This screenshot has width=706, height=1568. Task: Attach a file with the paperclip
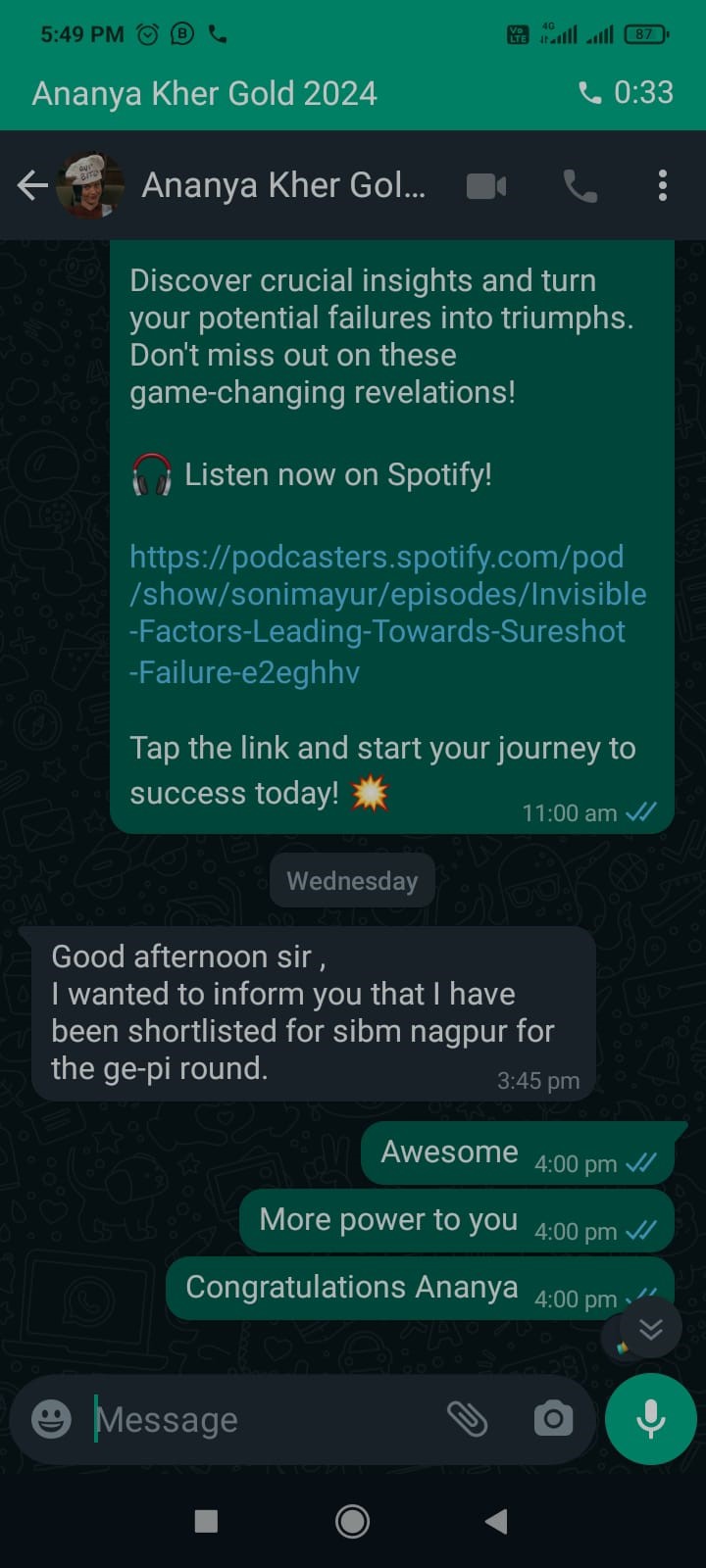point(468,1418)
